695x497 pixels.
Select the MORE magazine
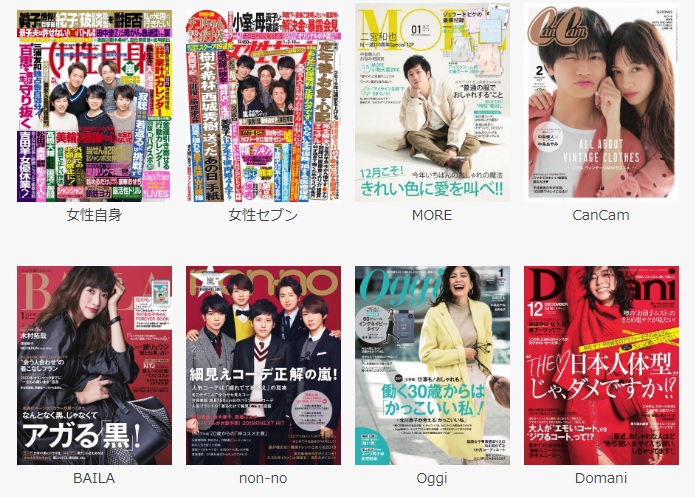click(x=432, y=104)
